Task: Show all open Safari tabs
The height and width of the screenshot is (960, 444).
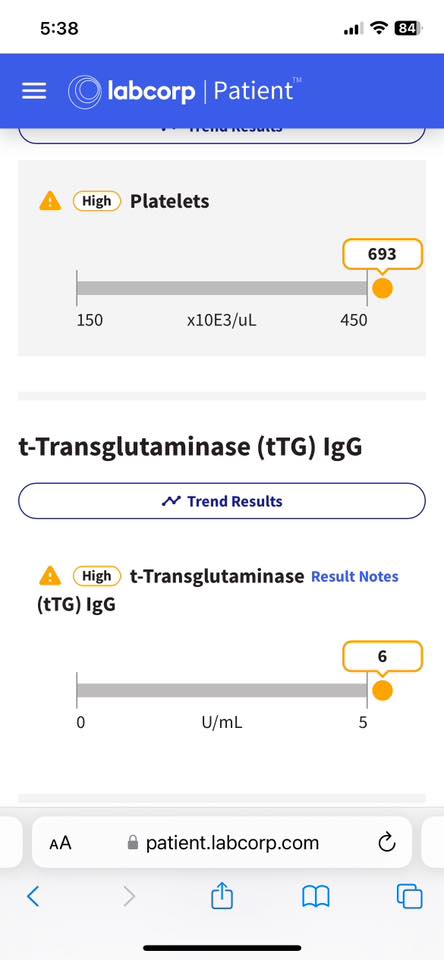Action: 410,897
